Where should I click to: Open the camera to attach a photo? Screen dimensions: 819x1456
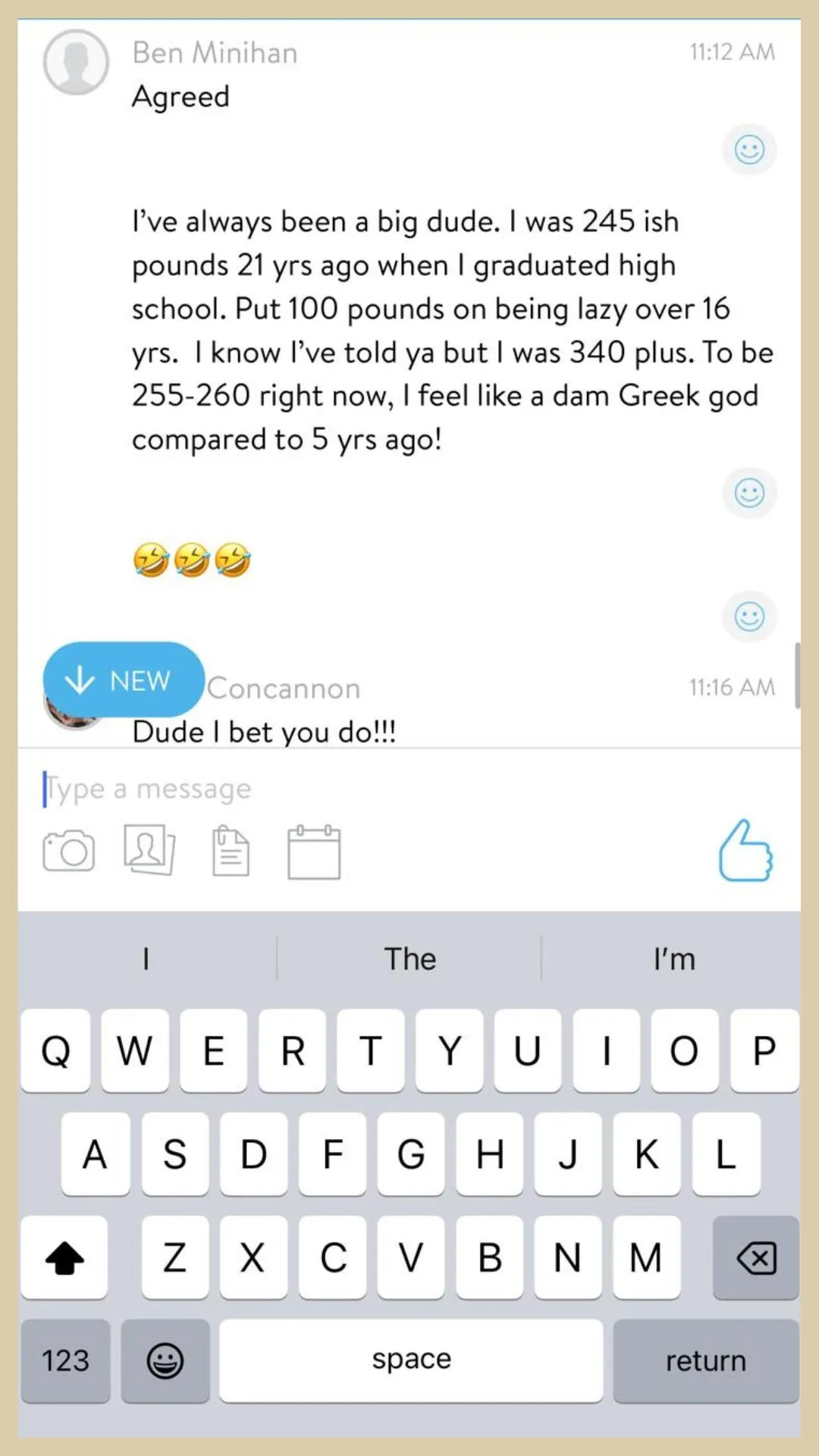[69, 851]
